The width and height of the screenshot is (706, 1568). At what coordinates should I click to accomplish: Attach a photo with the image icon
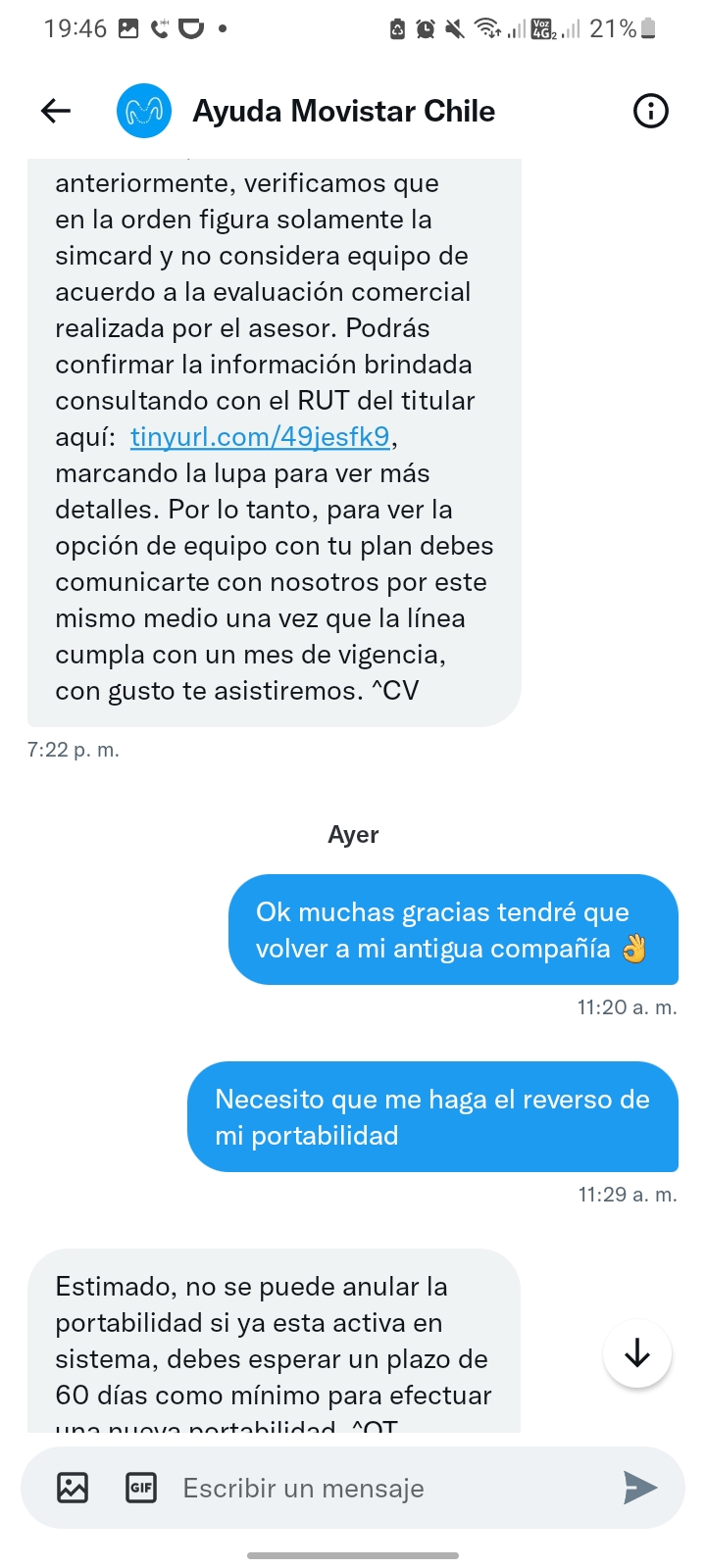coord(73,1488)
